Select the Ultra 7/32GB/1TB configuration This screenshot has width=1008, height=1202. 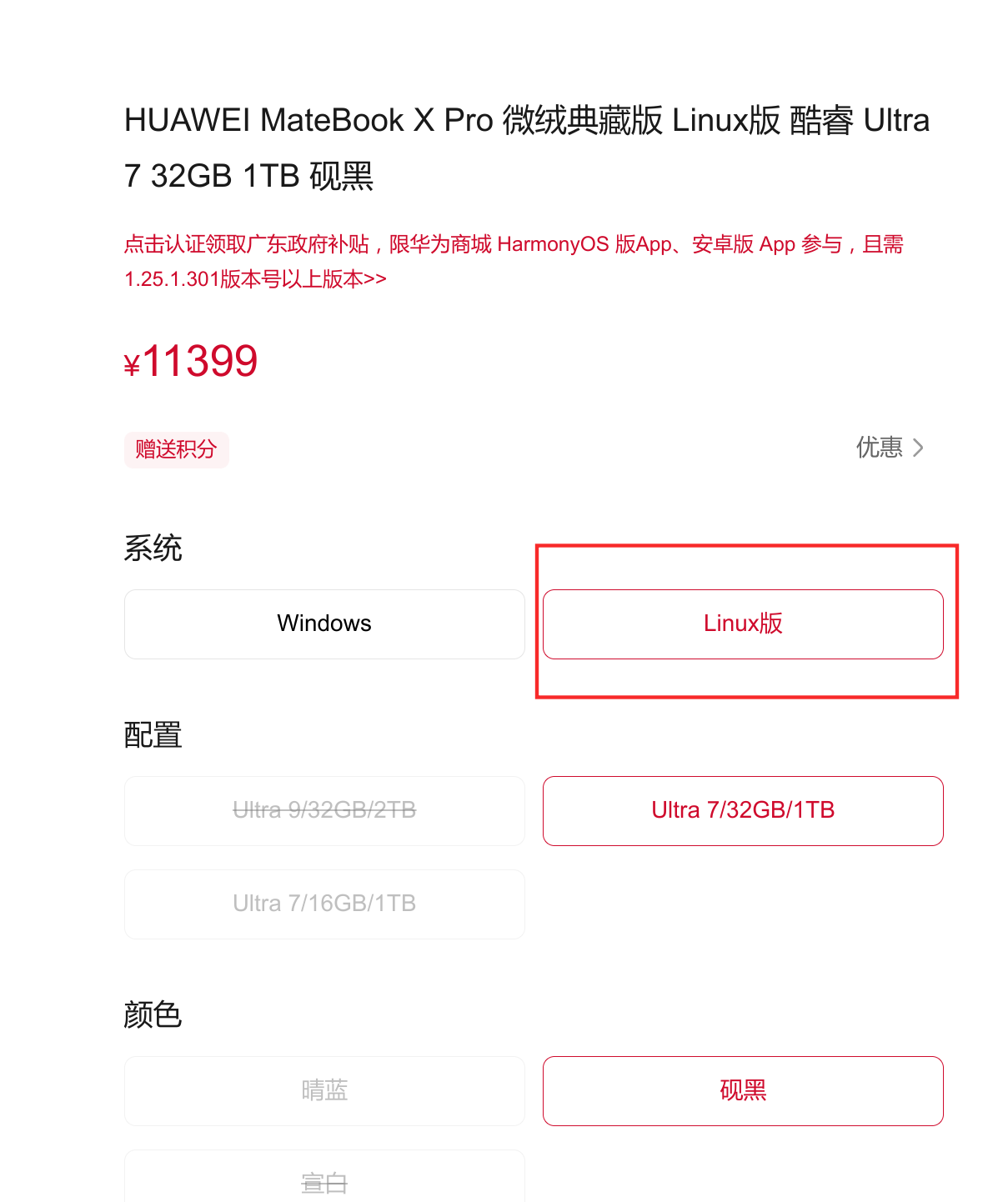[x=743, y=811]
